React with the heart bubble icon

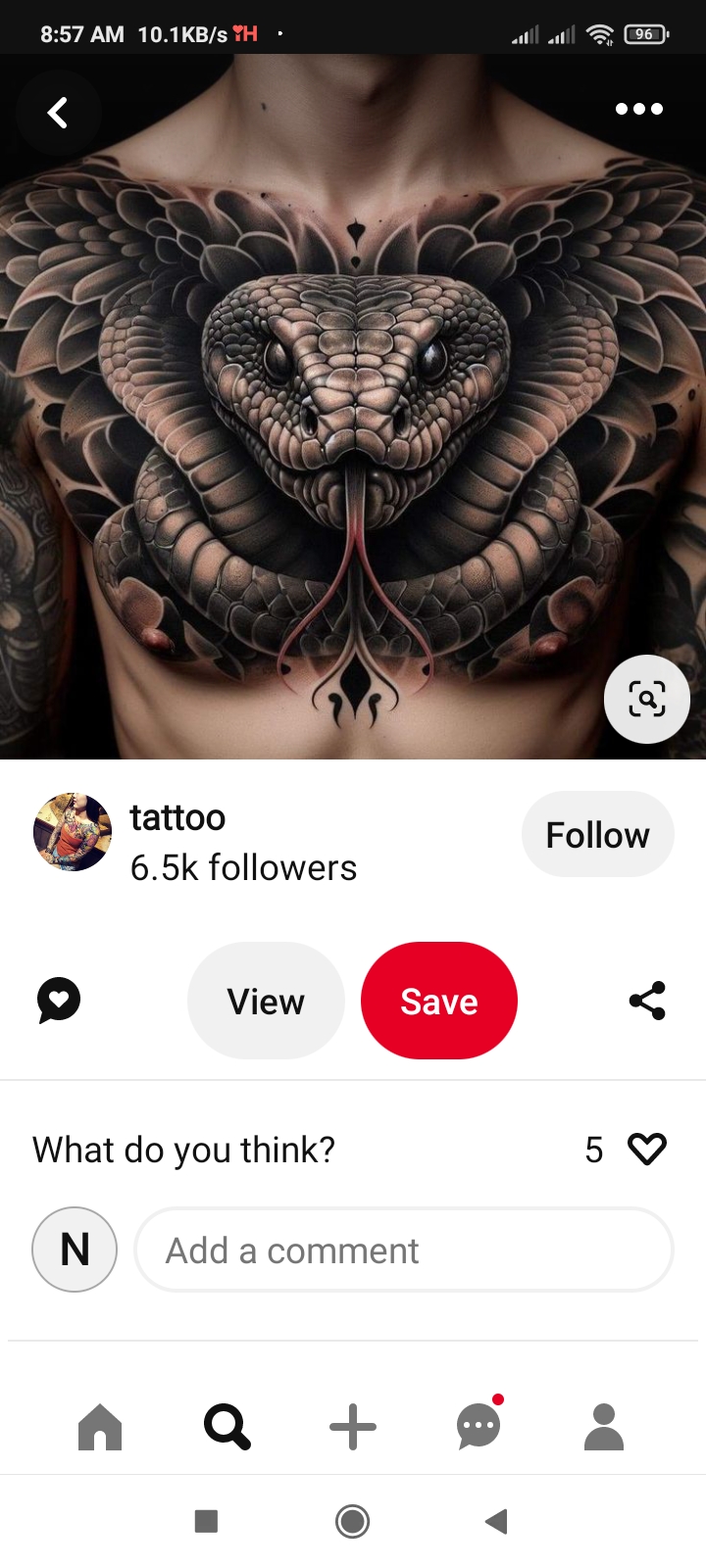coord(59,1001)
